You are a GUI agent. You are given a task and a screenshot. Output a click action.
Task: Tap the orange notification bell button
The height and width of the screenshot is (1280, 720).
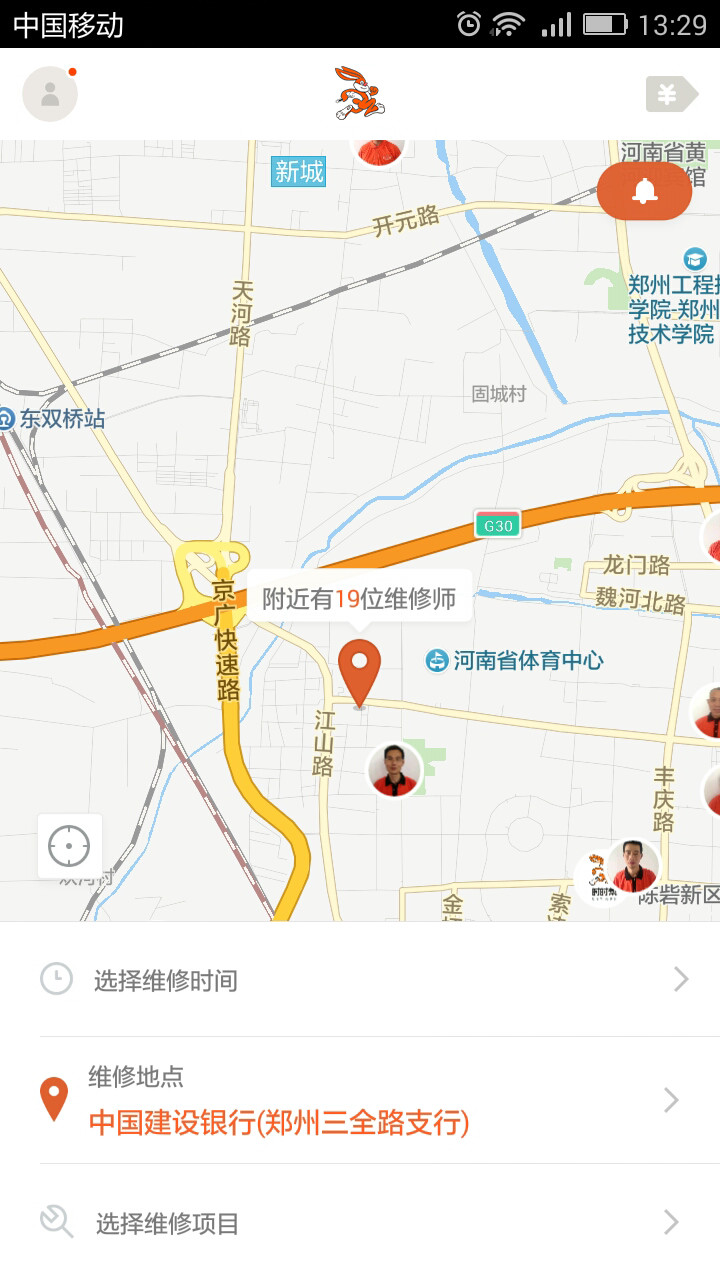(644, 191)
